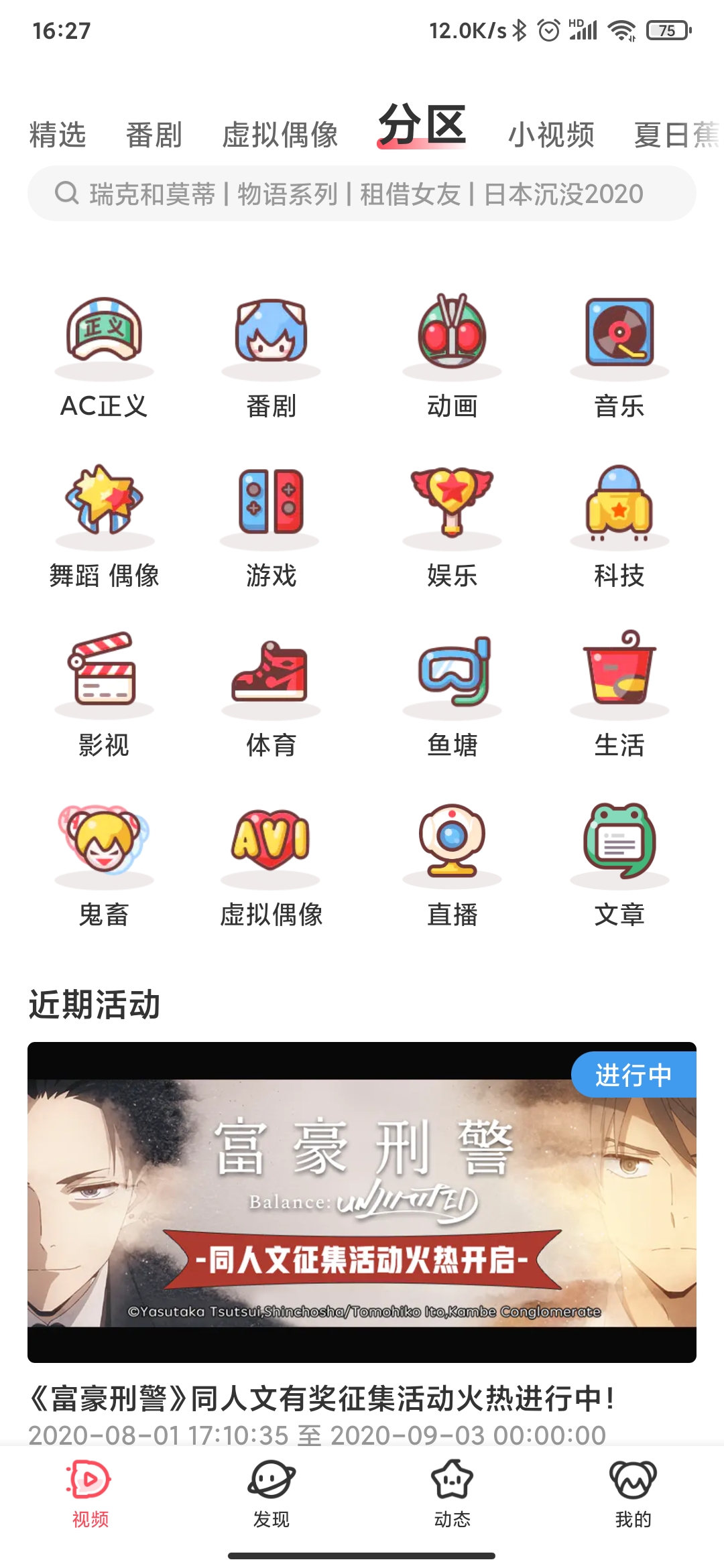Select the 影视 zone
Image resolution: width=724 pixels, height=1568 pixels.
[104, 694]
